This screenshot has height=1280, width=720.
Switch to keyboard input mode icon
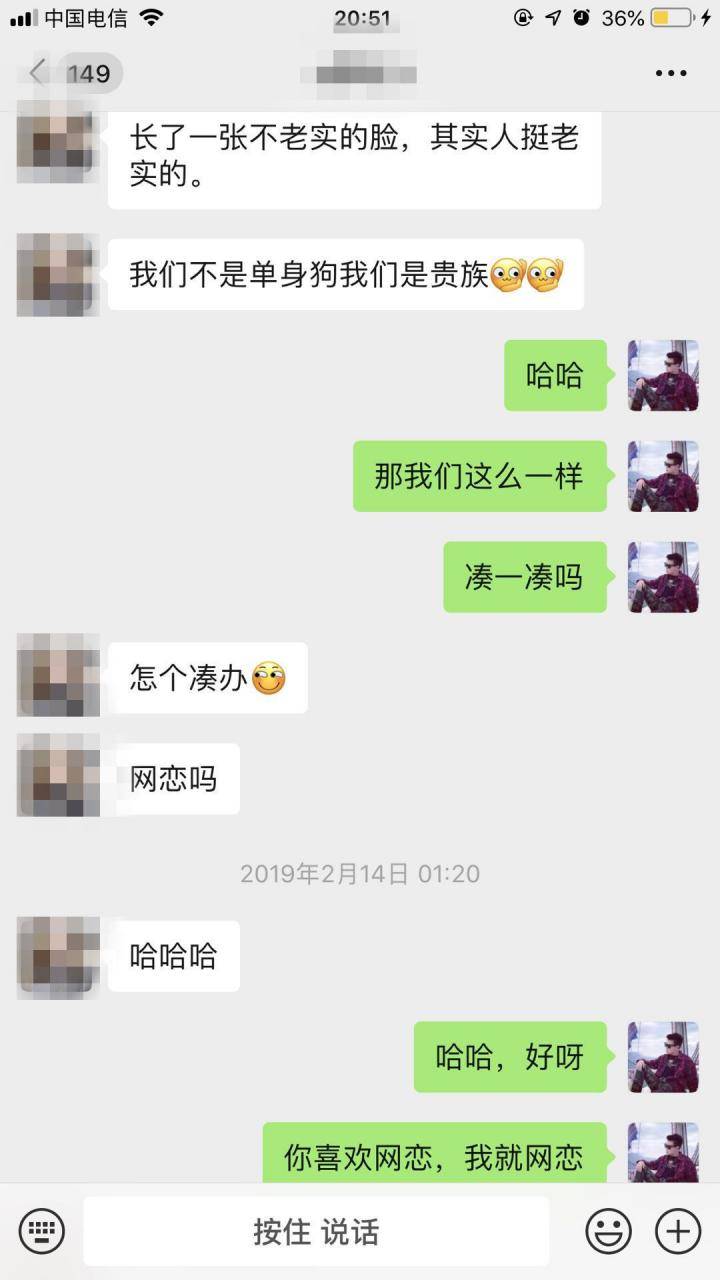(40, 1230)
